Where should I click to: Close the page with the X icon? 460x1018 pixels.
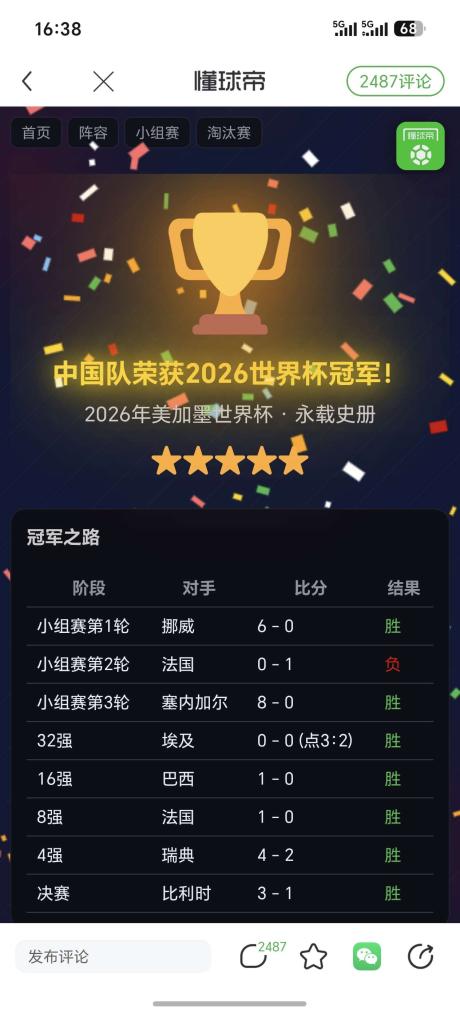(x=103, y=81)
